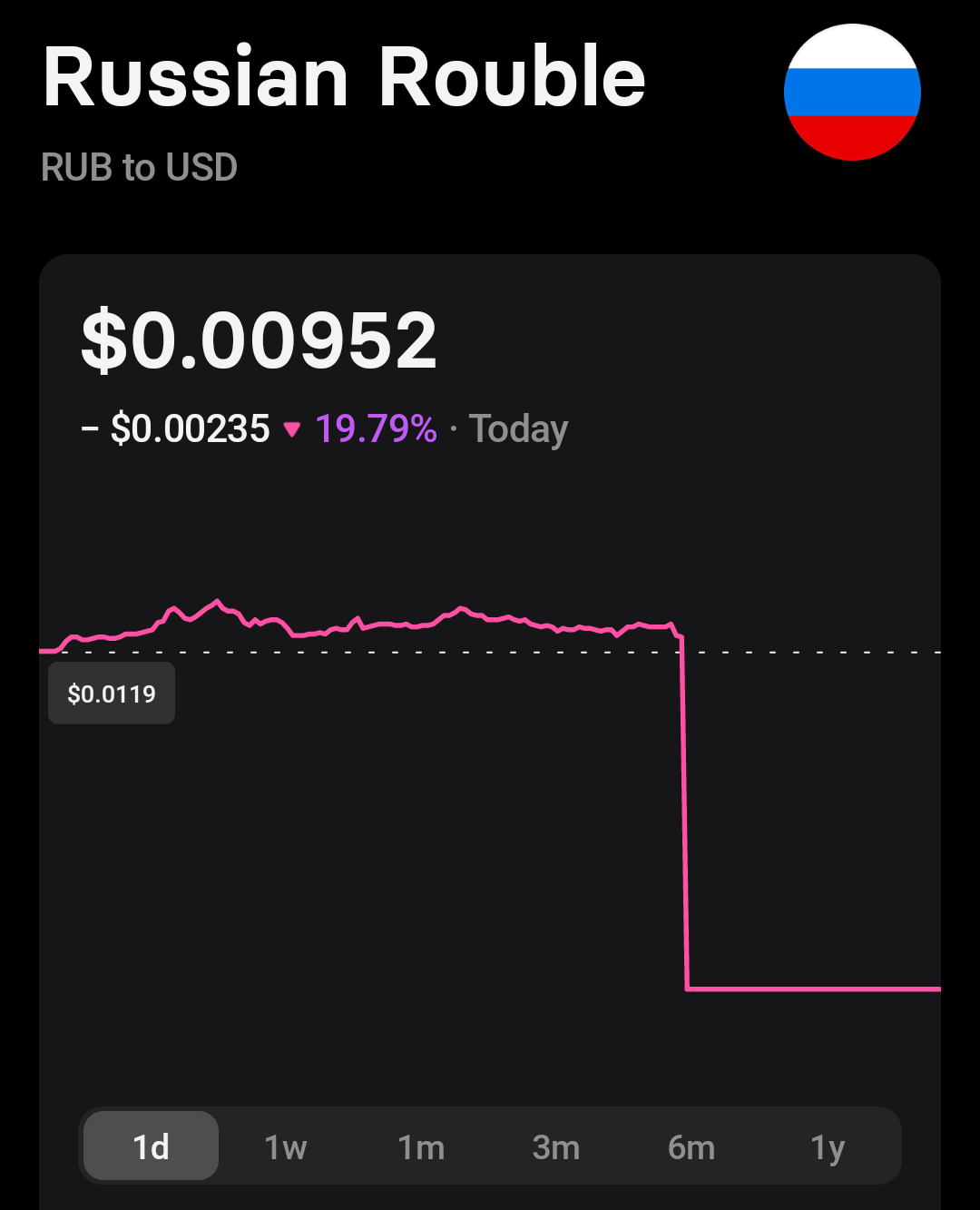View the 6m price chart
The height and width of the screenshot is (1210, 980).
click(x=691, y=1146)
